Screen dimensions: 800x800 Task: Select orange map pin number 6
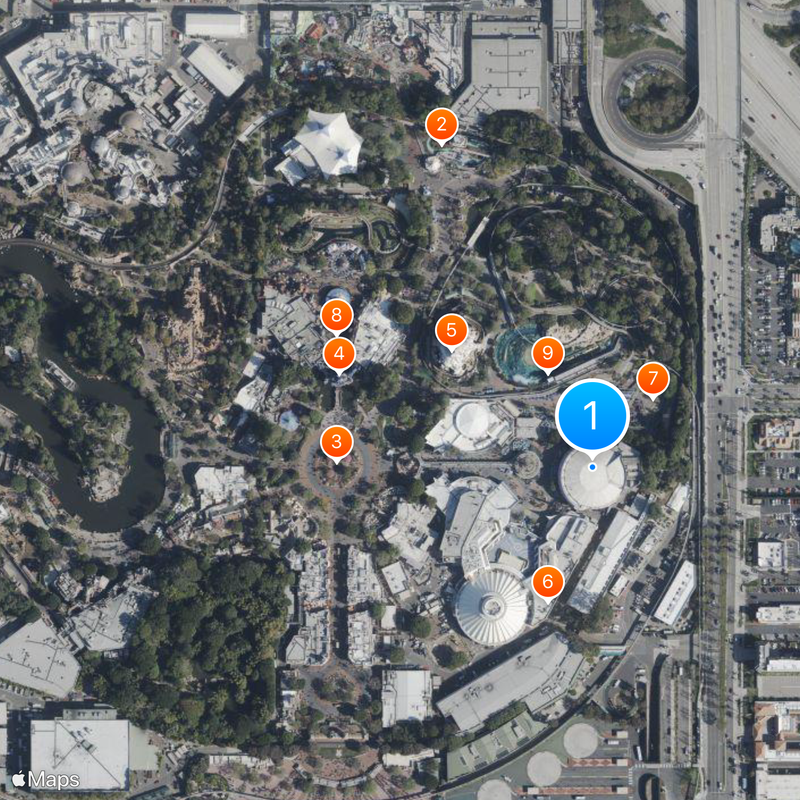(x=547, y=581)
